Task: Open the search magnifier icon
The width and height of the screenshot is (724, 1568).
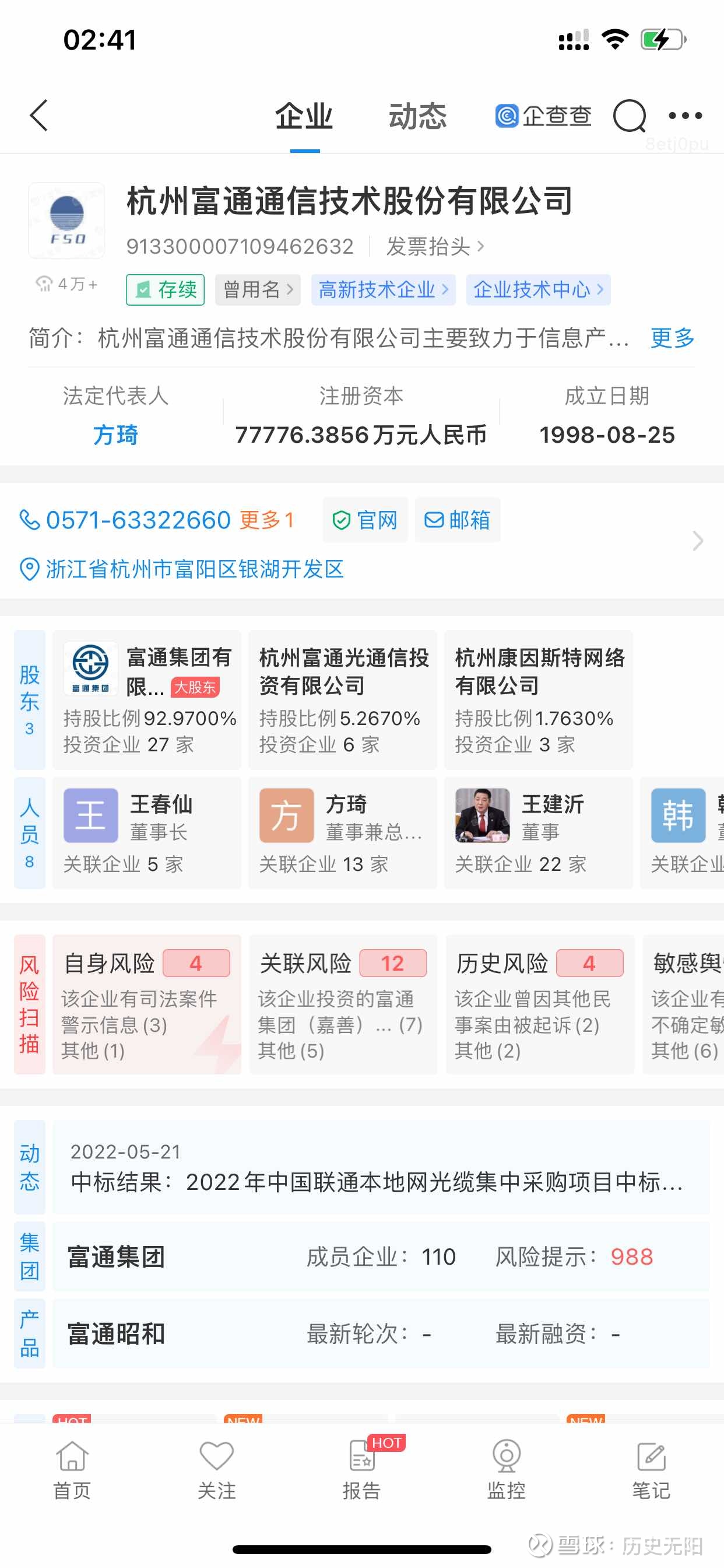Action: (x=629, y=115)
